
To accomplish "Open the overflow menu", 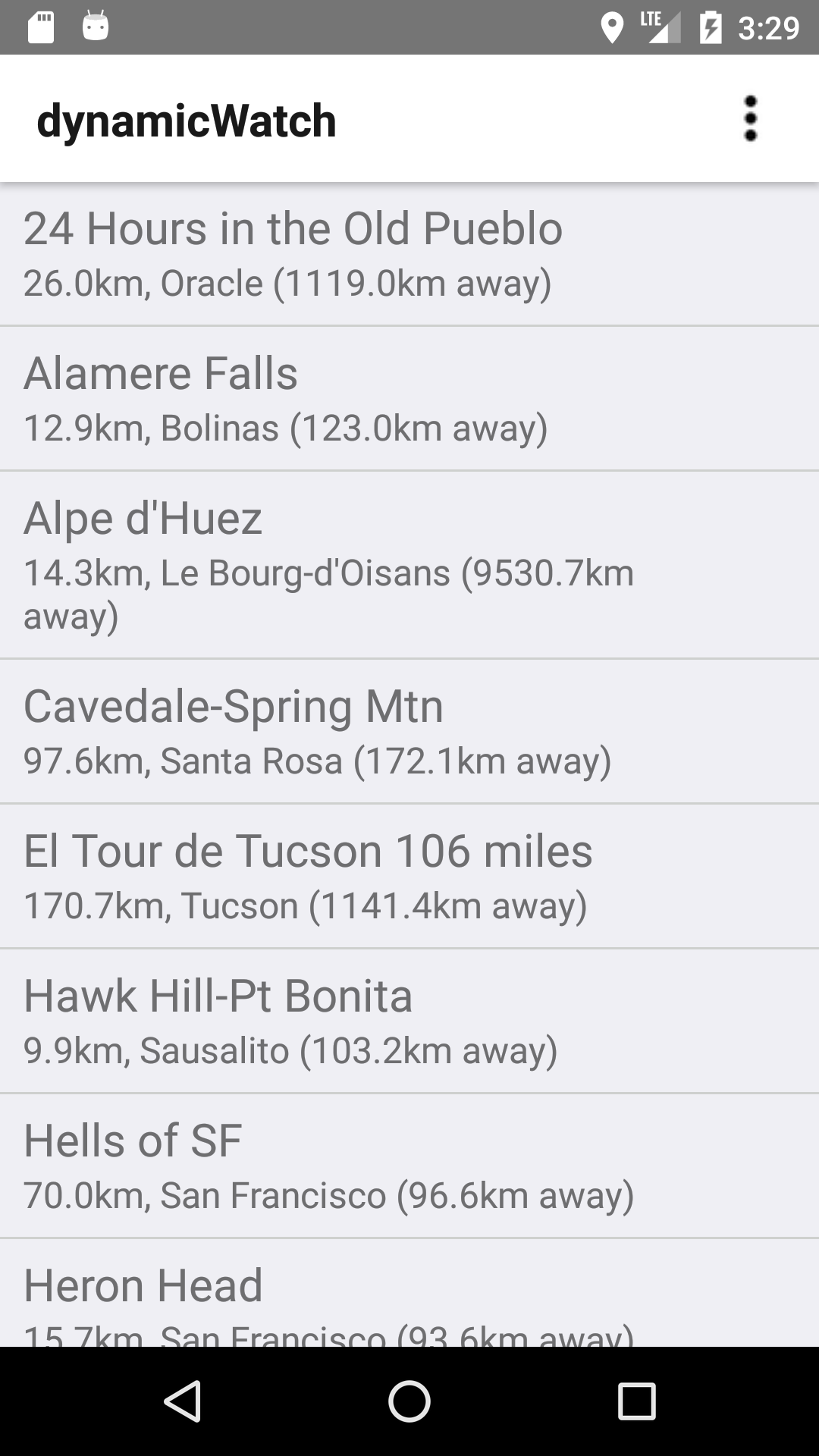I will coord(750,119).
